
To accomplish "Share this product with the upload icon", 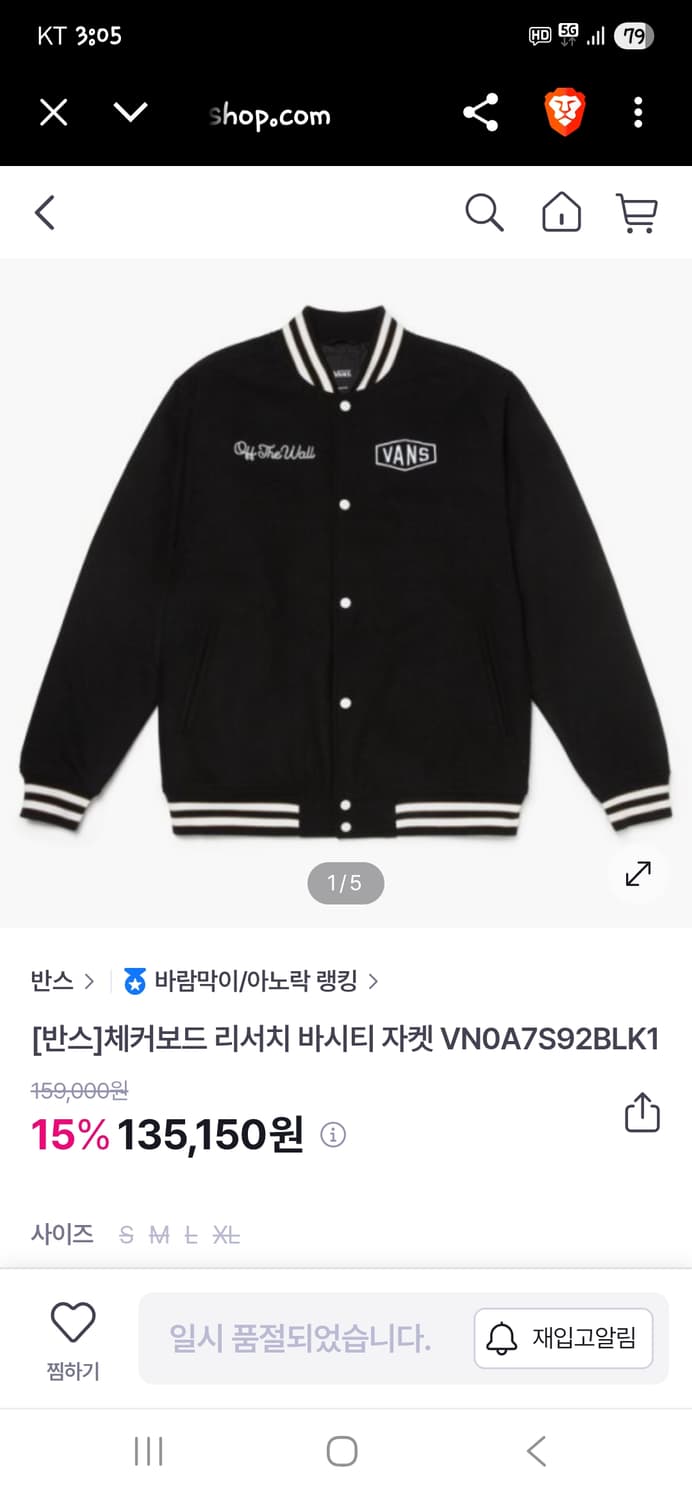I will (x=642, y=1112).
